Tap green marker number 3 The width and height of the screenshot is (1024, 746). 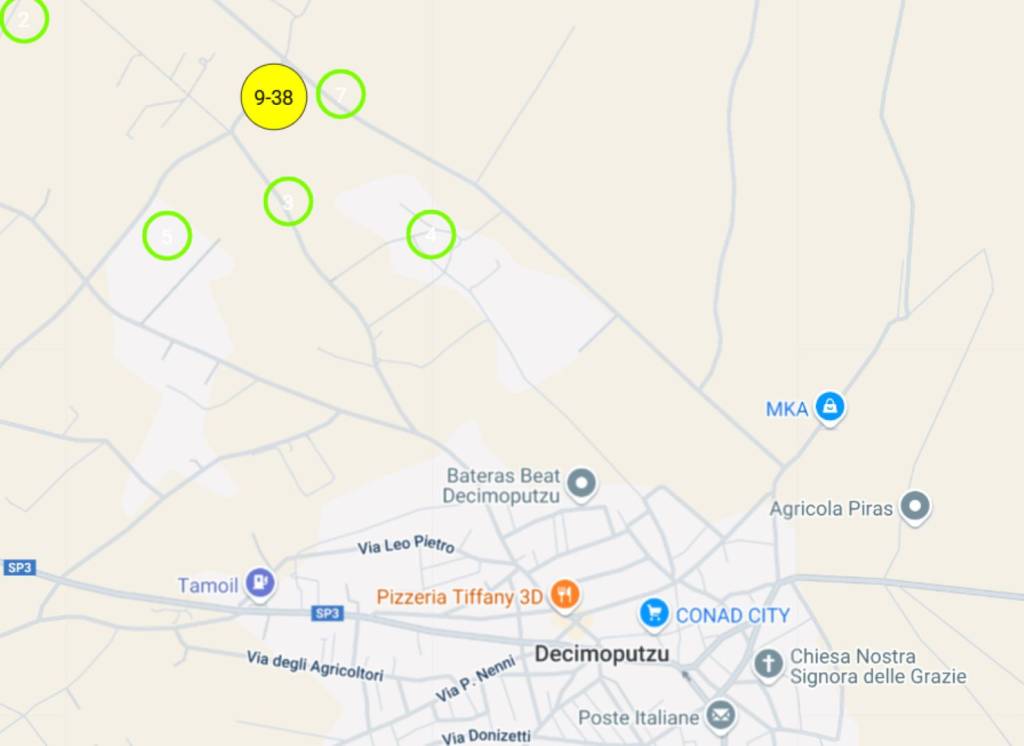pyautogui.click(x=288, y=201)
